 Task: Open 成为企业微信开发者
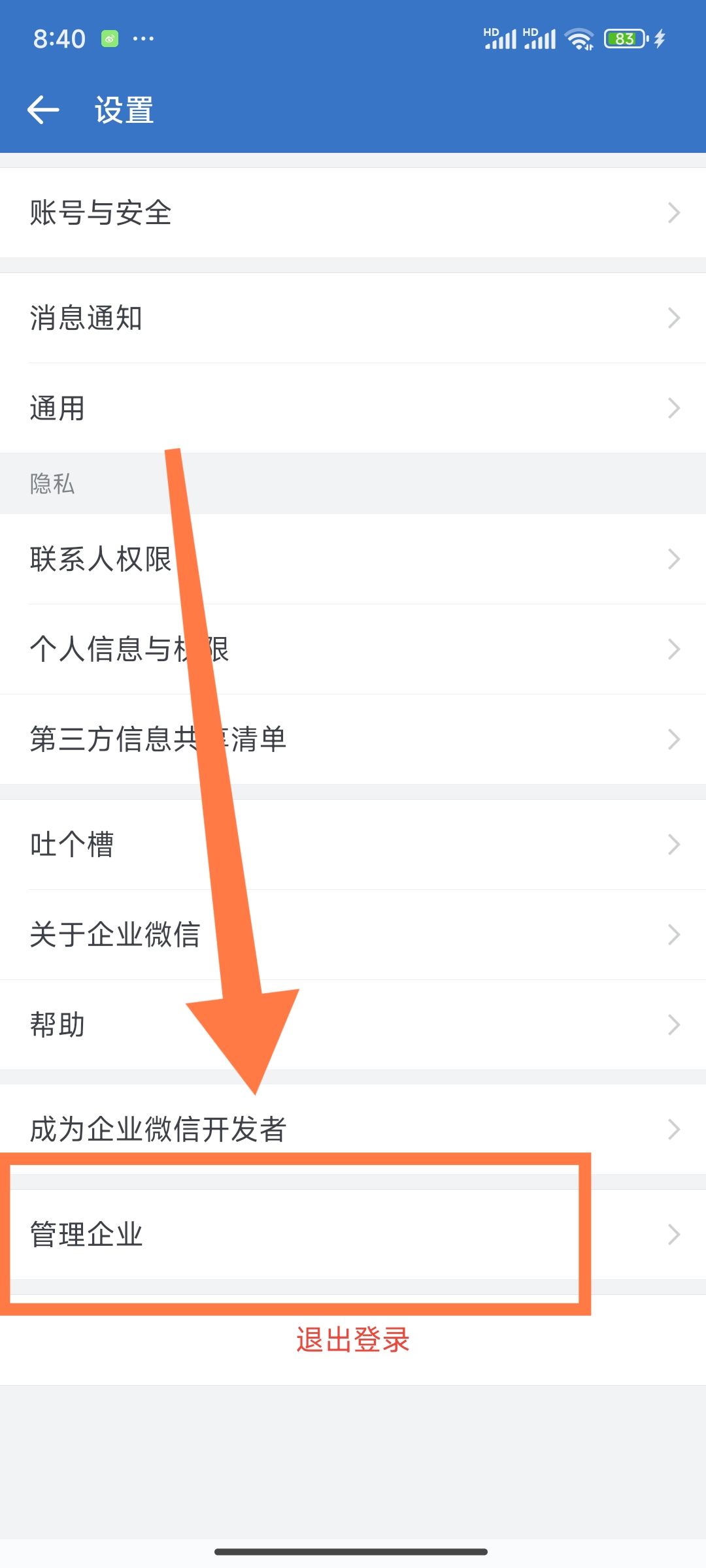click(x=353, y=1129)
